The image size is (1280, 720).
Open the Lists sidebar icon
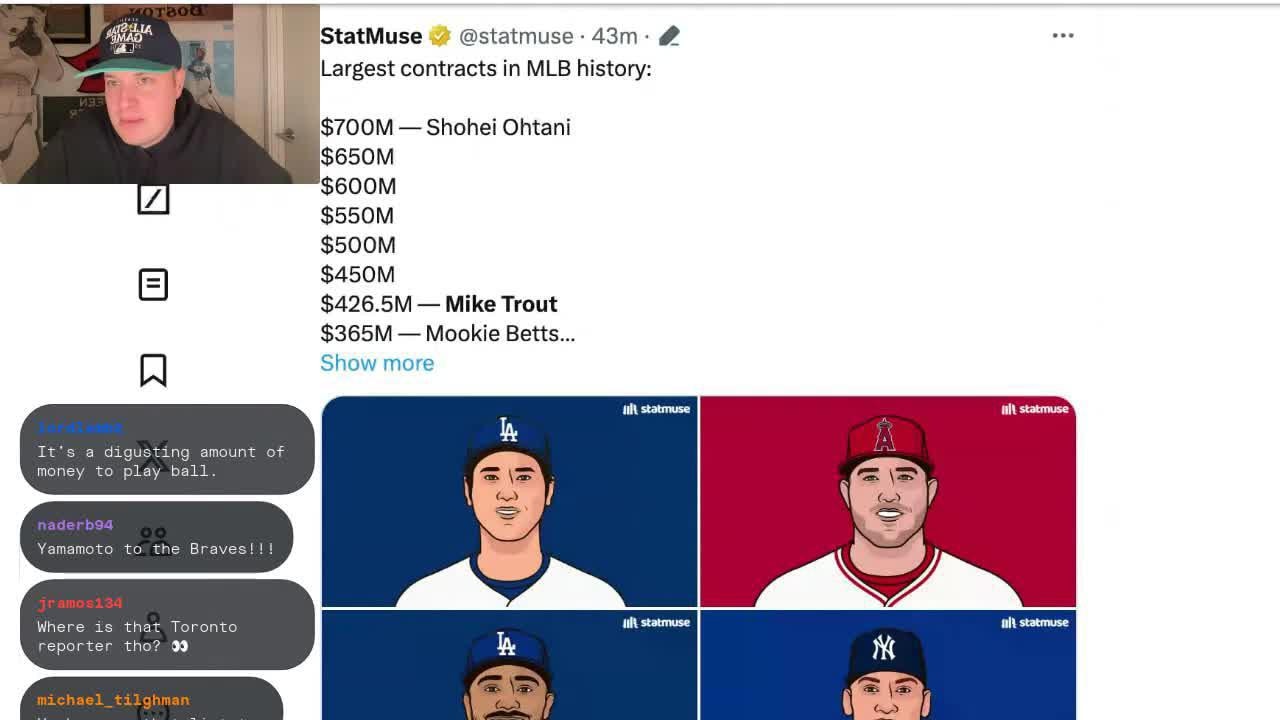[153, 285]
